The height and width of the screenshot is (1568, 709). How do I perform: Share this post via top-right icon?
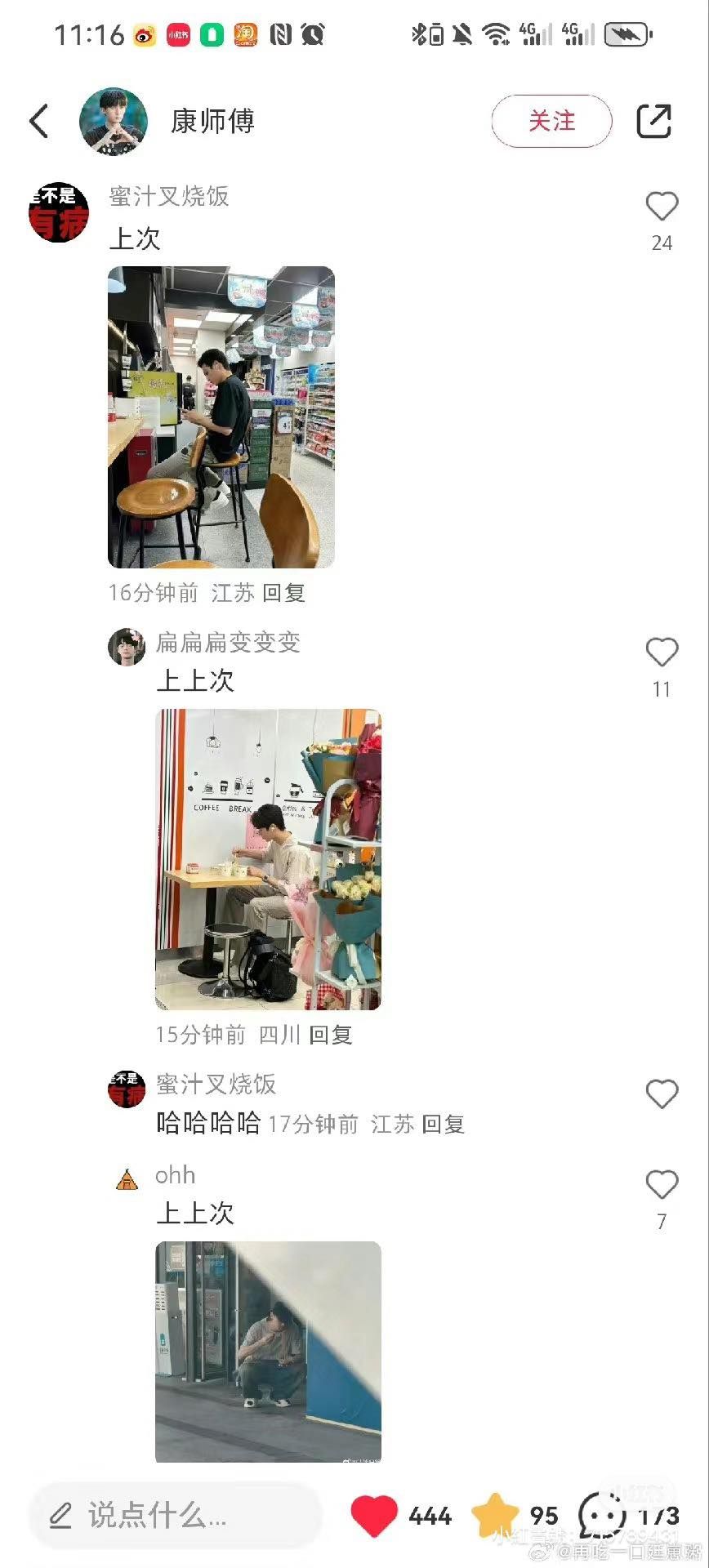click(653, 121)
